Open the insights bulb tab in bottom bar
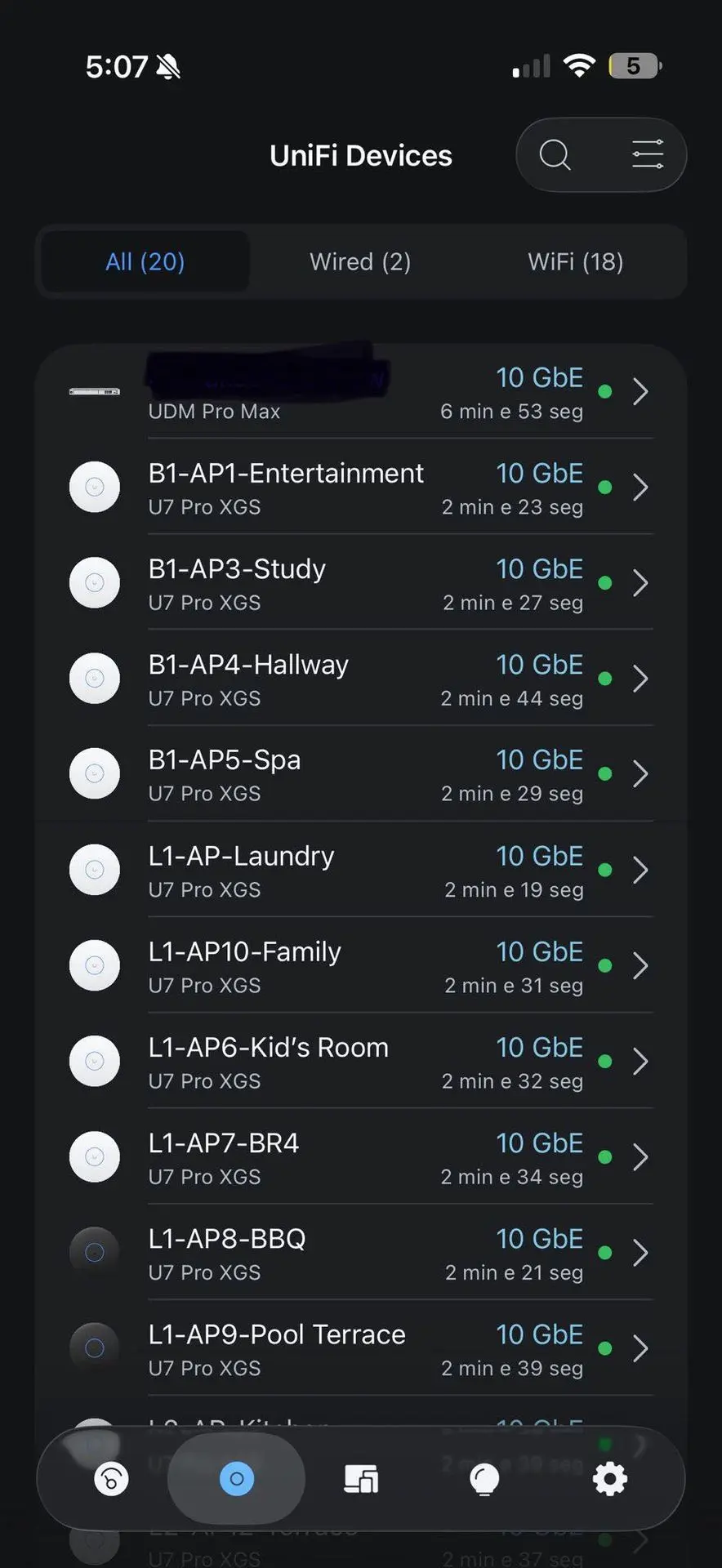The width and height of the screenshot is (722, 1568). pos(484,1479)
